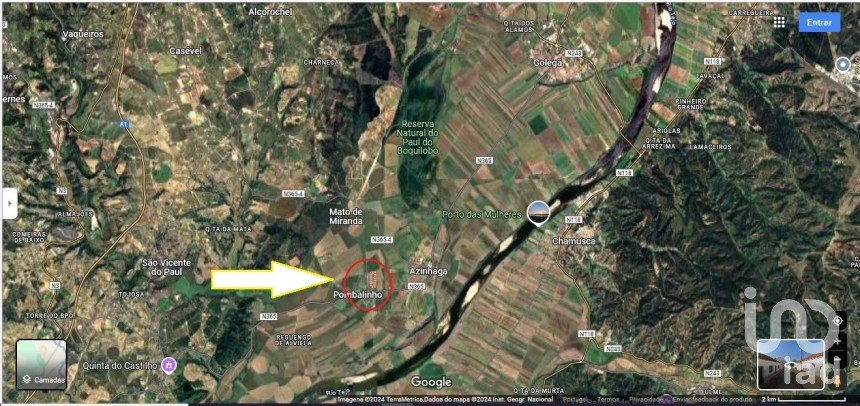Center map on my location
This screenshot has width=860, height=406.
[837, 320]
